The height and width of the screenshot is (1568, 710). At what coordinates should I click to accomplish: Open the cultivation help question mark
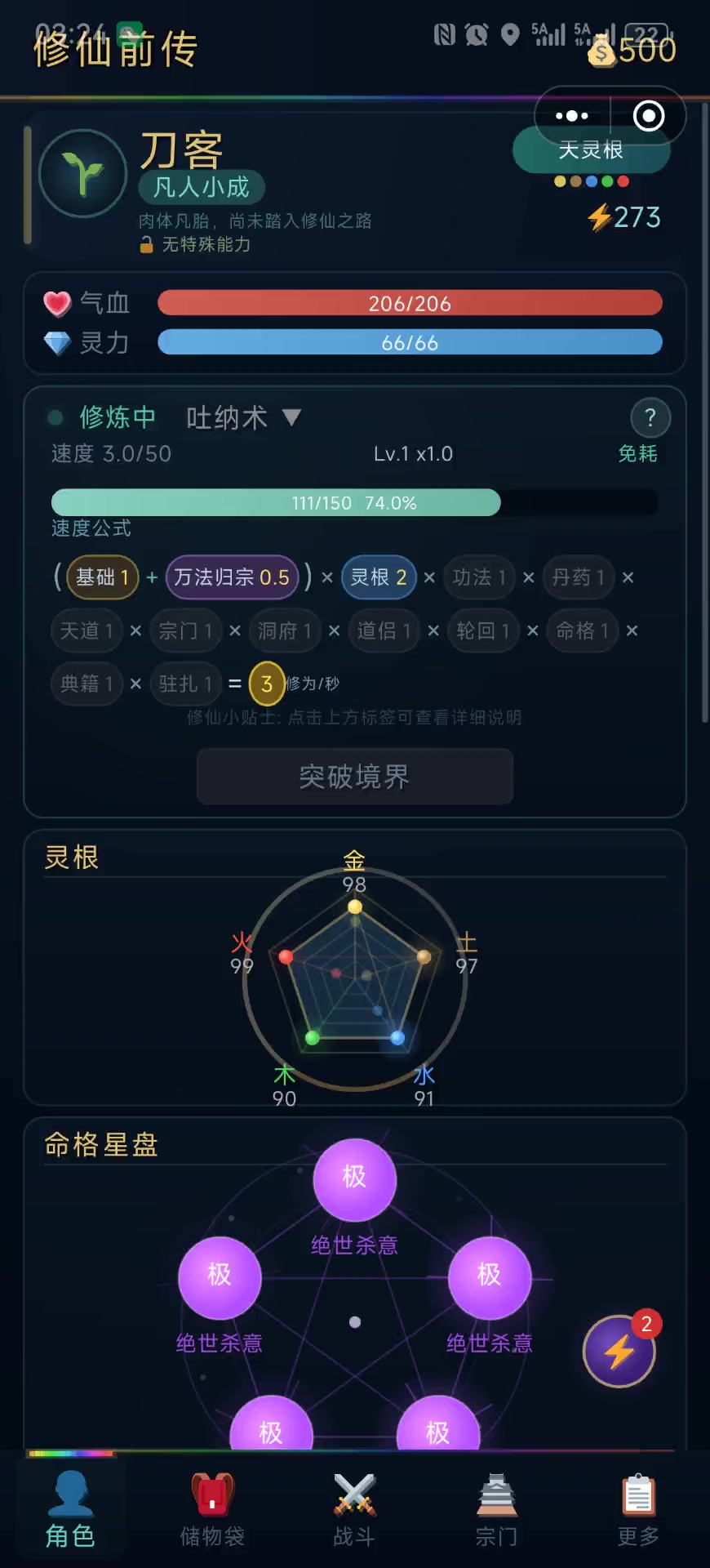[650, 418]
